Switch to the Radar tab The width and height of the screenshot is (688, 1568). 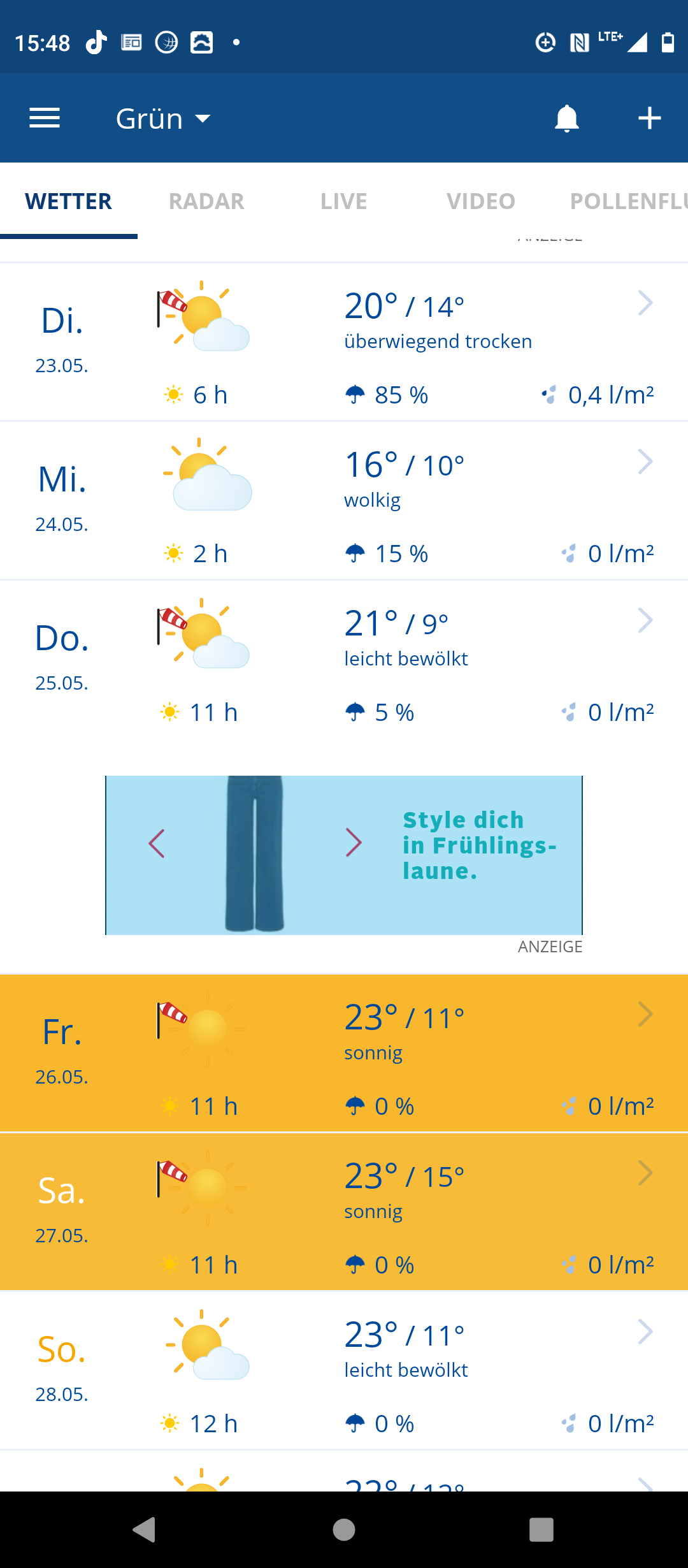(x=206, y=201)
